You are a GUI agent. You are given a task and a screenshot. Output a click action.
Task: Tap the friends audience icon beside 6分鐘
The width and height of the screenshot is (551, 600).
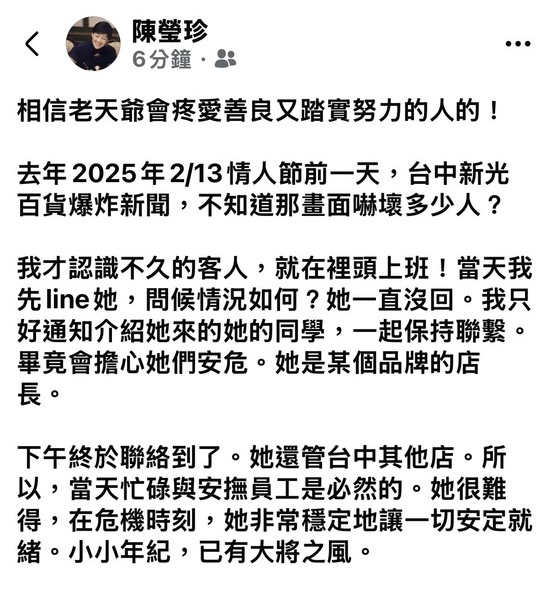225,59
